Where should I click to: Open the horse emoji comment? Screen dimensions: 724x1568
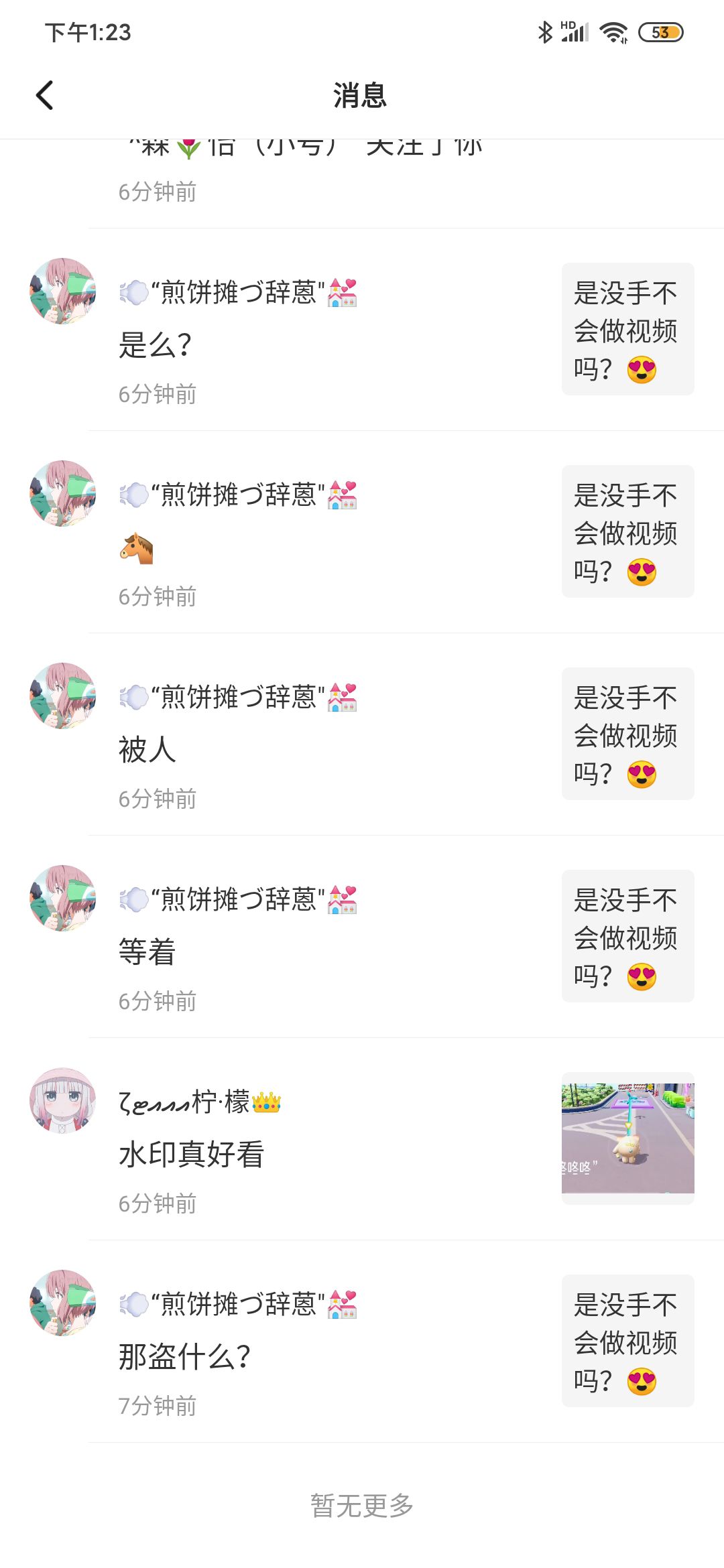137,548
